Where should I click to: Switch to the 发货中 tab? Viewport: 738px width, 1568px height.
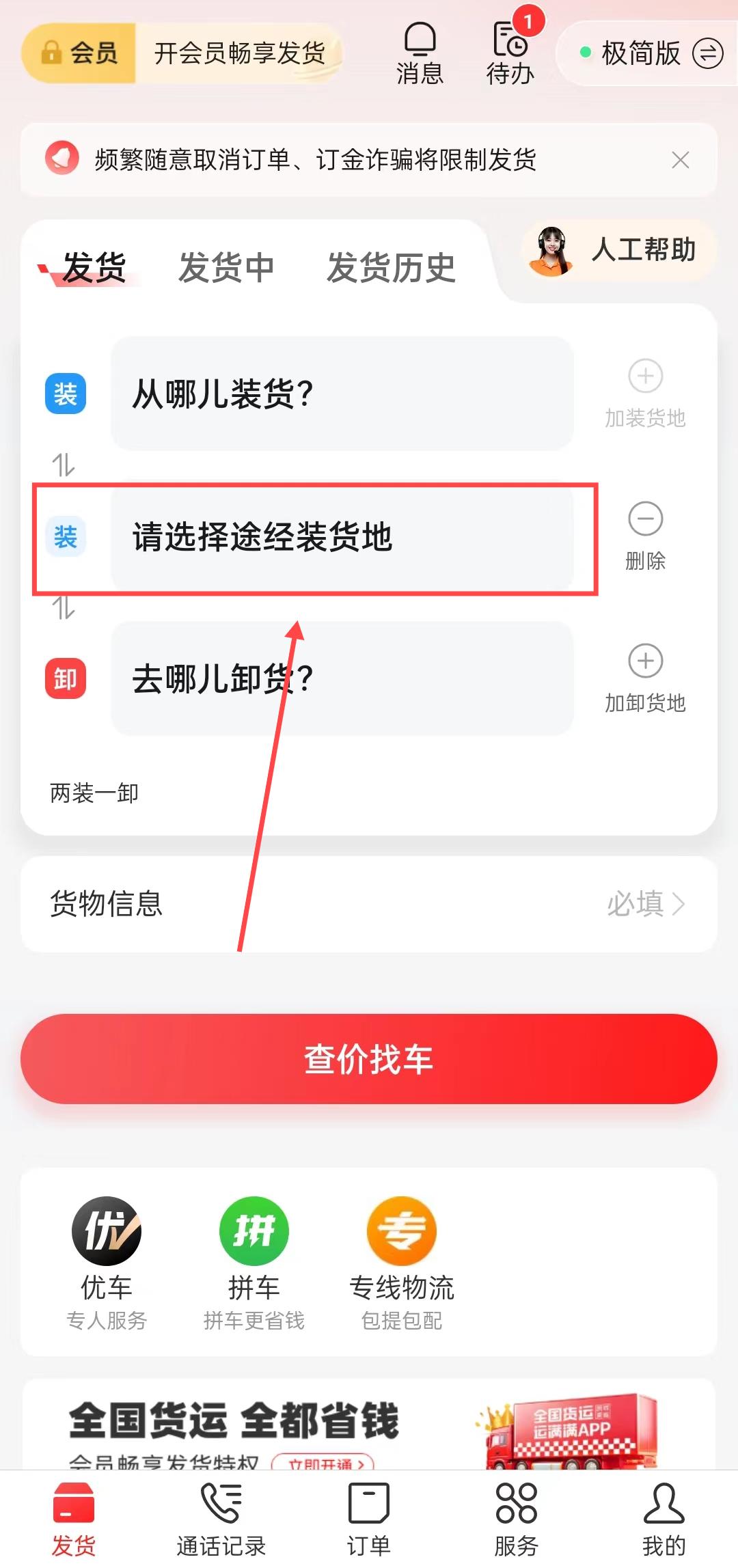tap(226, 267)
